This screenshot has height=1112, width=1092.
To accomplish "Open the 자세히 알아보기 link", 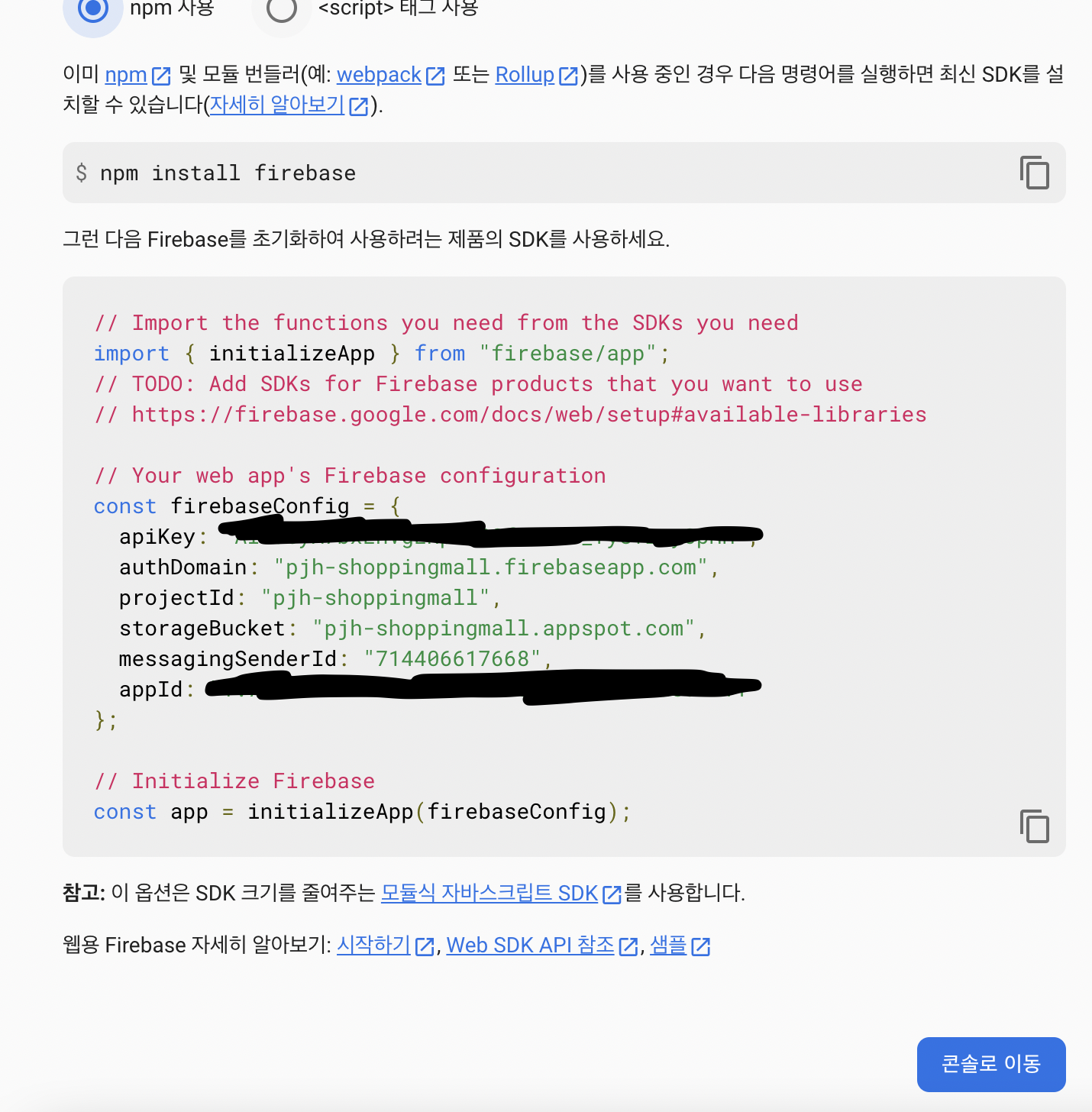I will click(277, 105).
